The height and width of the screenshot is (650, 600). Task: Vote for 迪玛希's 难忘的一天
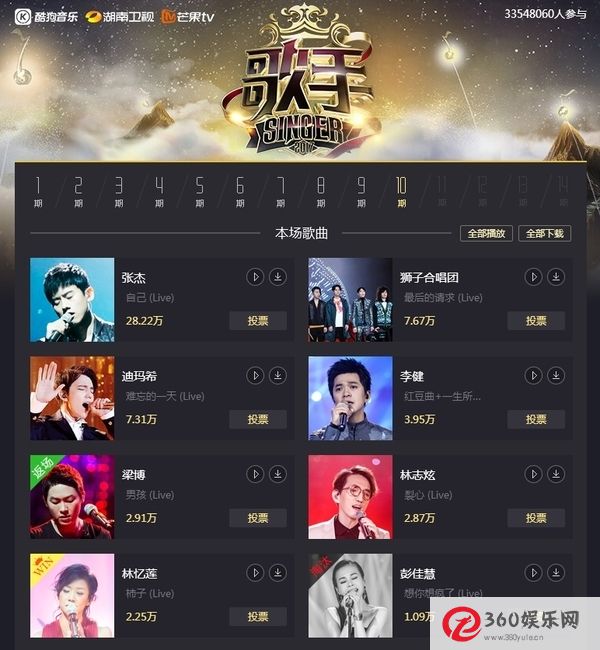pyautogui.click(x=258, y=419)
